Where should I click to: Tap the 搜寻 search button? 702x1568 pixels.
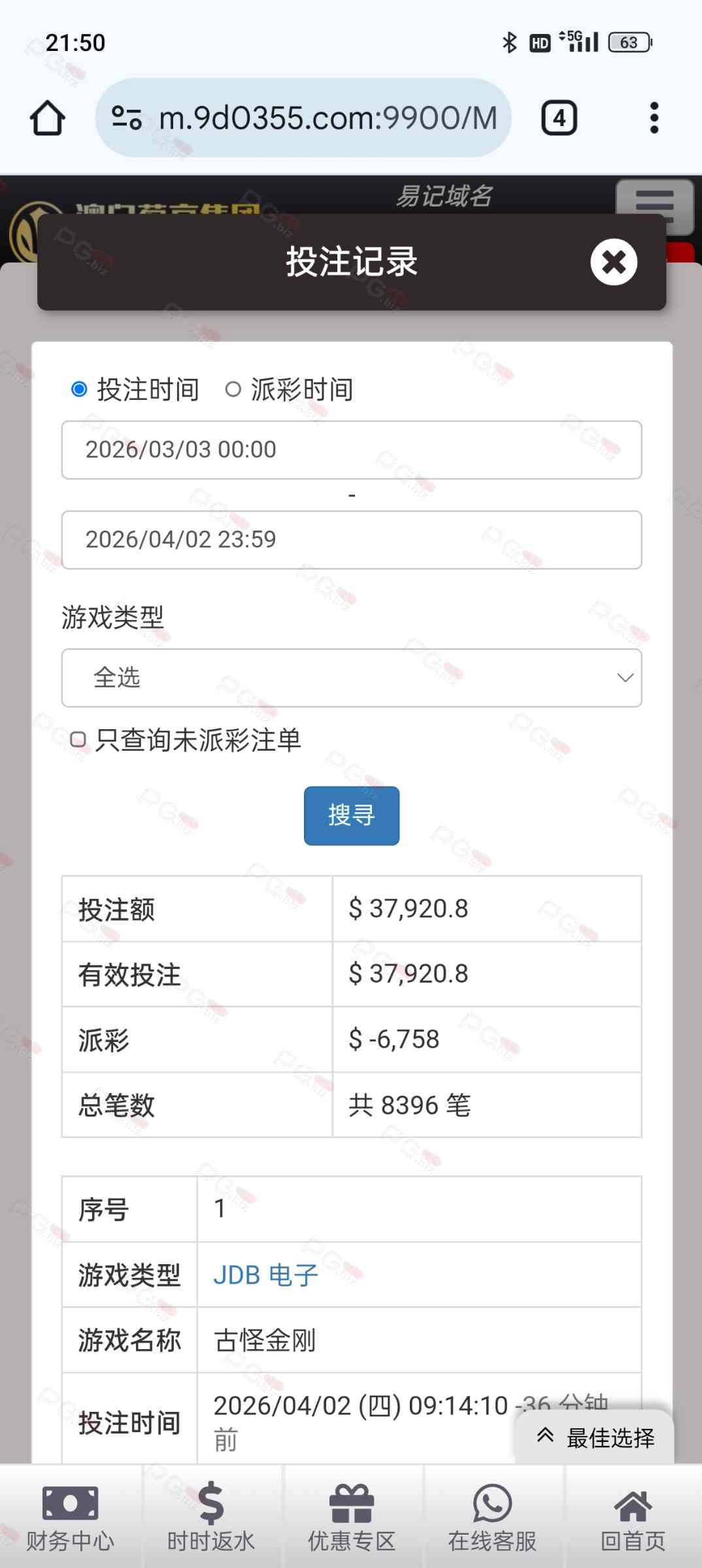(x=351, y=815)
